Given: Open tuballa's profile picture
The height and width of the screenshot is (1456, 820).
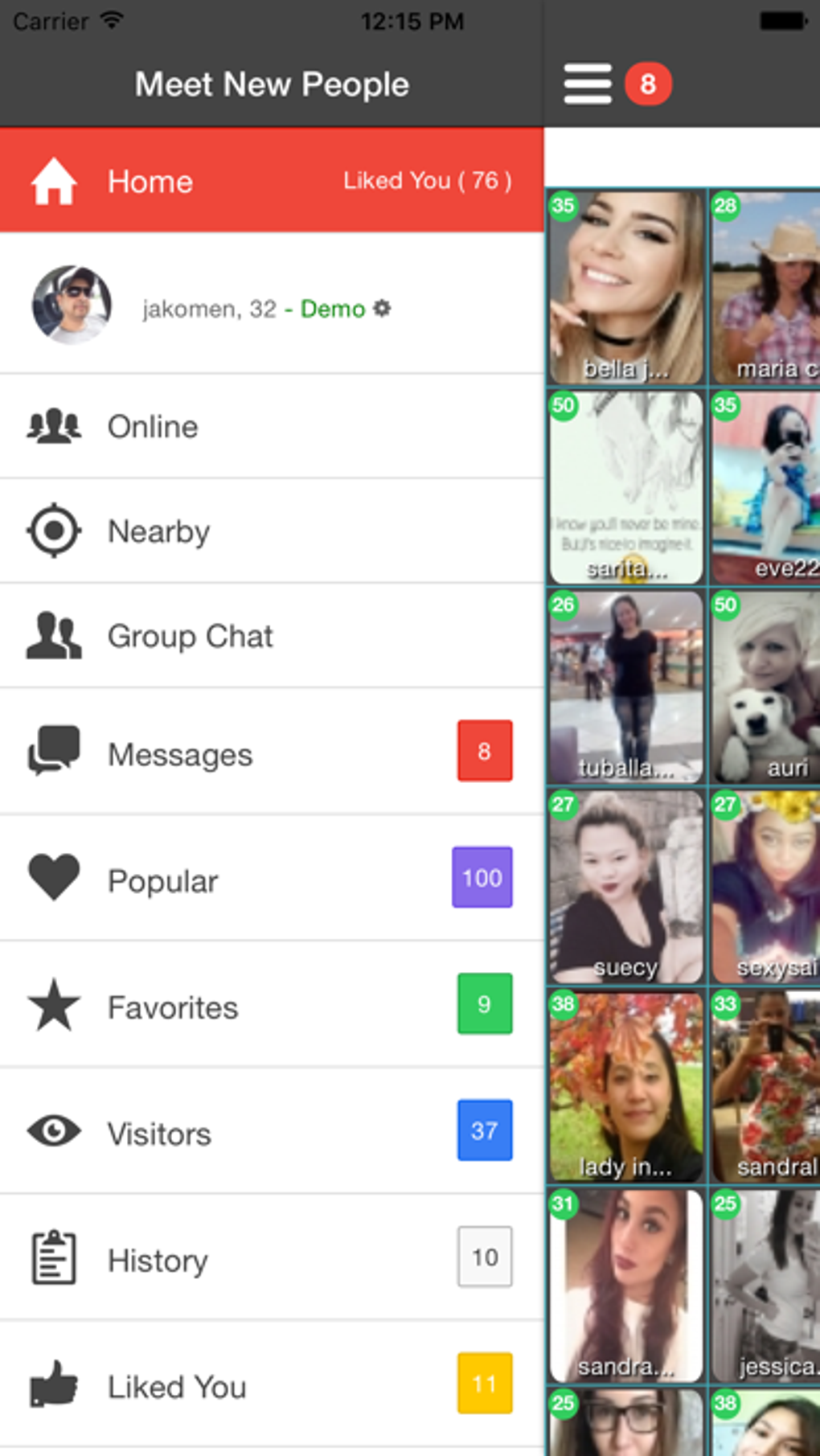Looking at the screenshot, I should click(x=625, y=687).
